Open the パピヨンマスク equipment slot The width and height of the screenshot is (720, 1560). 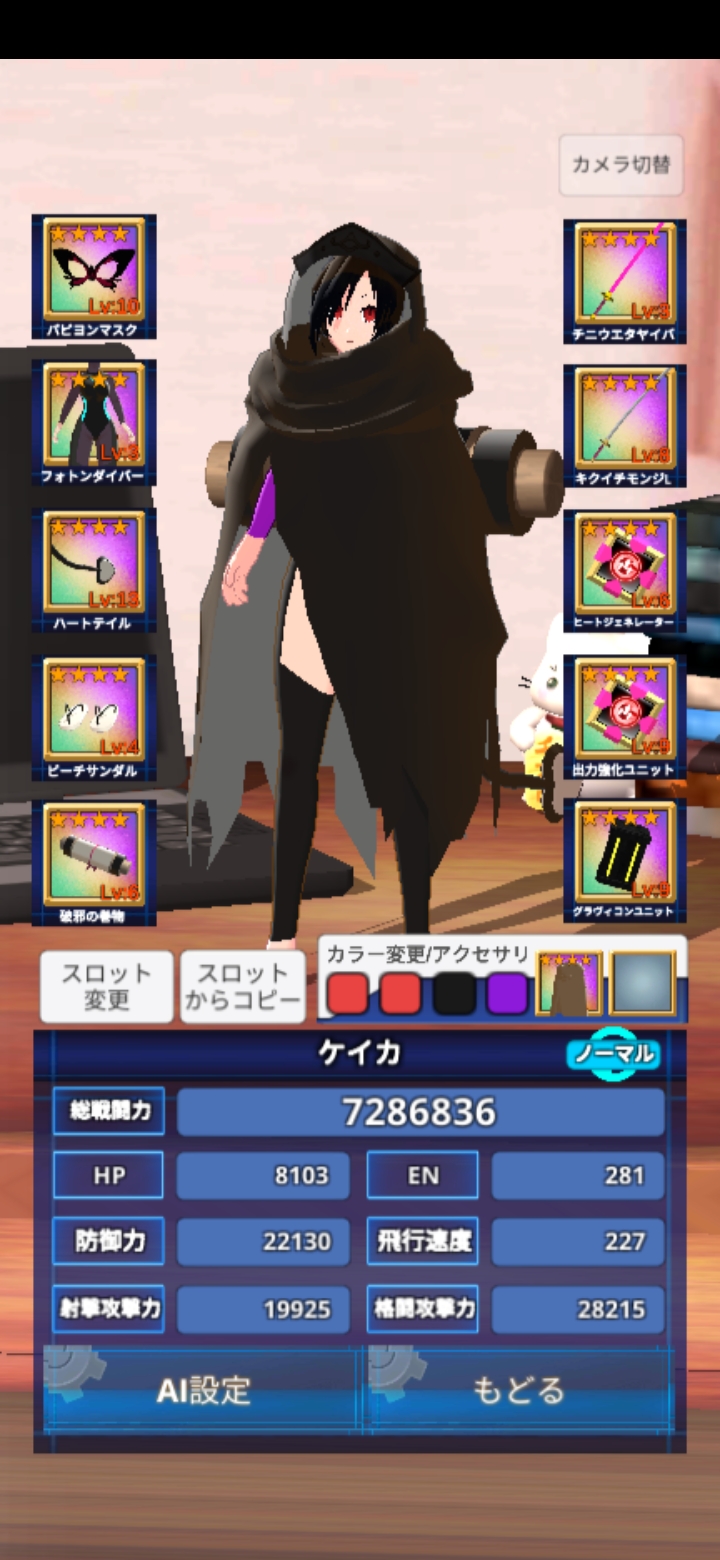pos(94,277)
